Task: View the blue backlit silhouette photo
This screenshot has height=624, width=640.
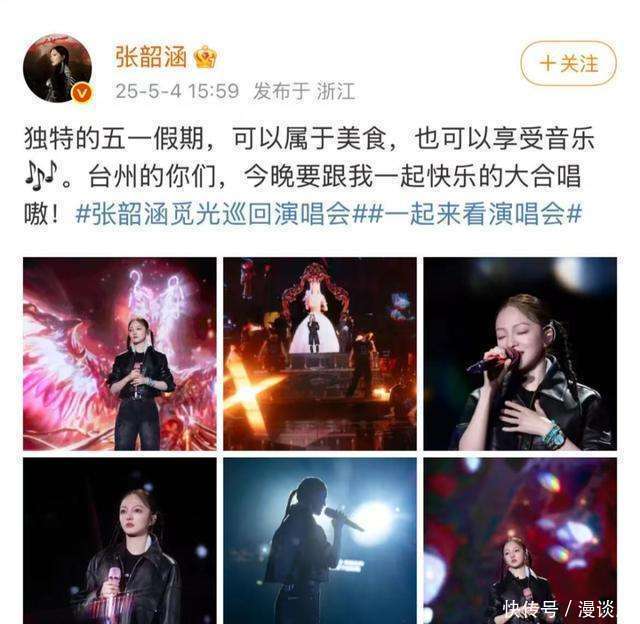Action: click(x=320, y=541)
